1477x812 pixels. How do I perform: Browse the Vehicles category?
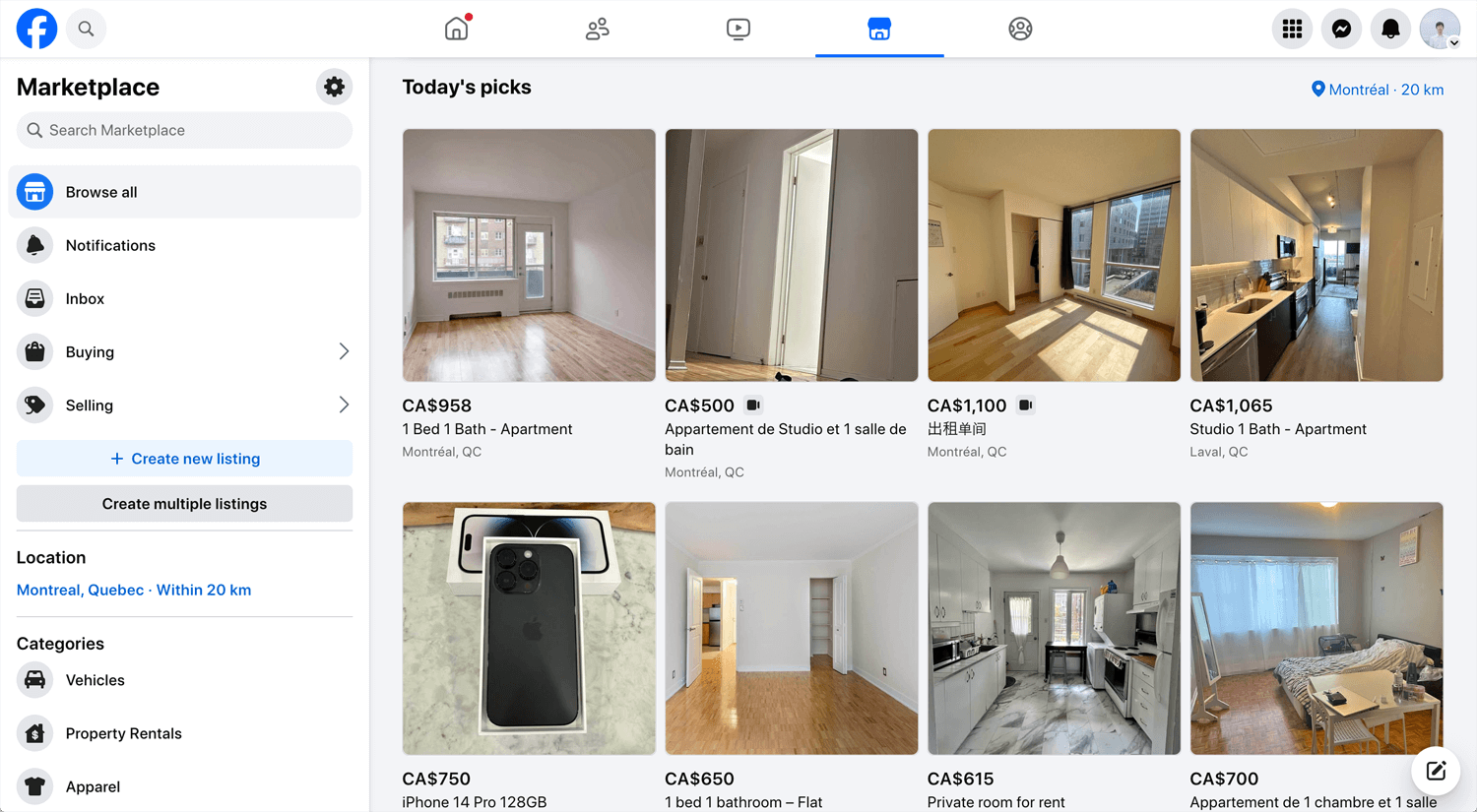click(95, 680)
